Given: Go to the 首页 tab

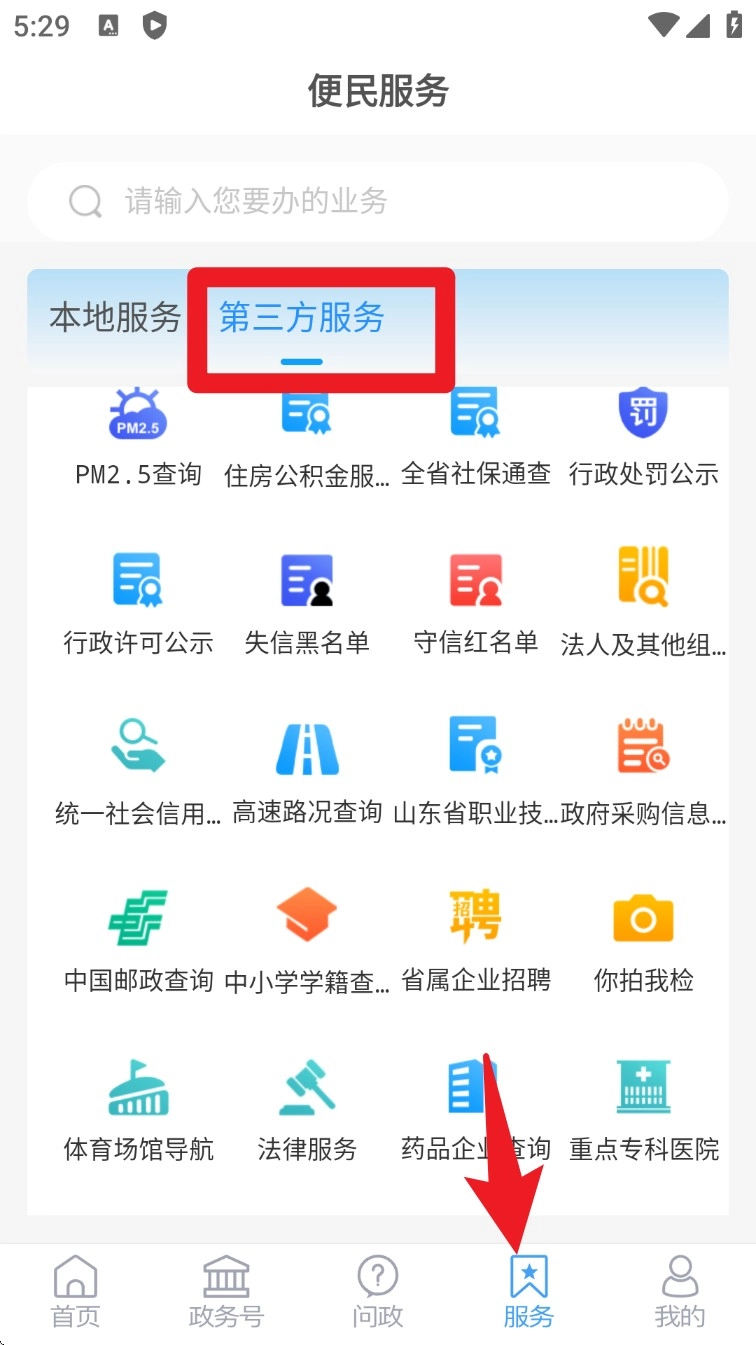Looking at the screenshot, I should tap(76, 1292).
